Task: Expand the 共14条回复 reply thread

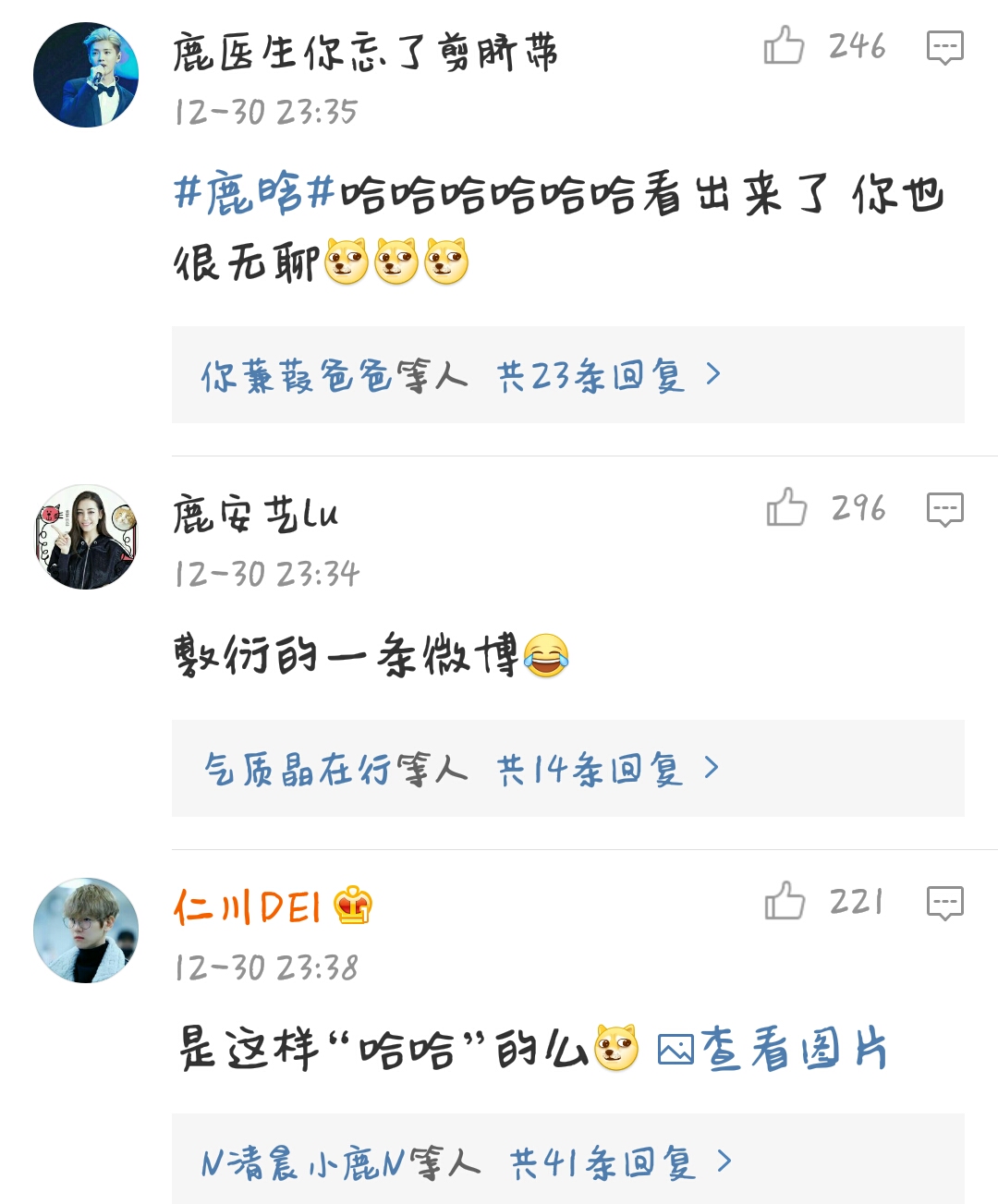Action: [591, 769]
